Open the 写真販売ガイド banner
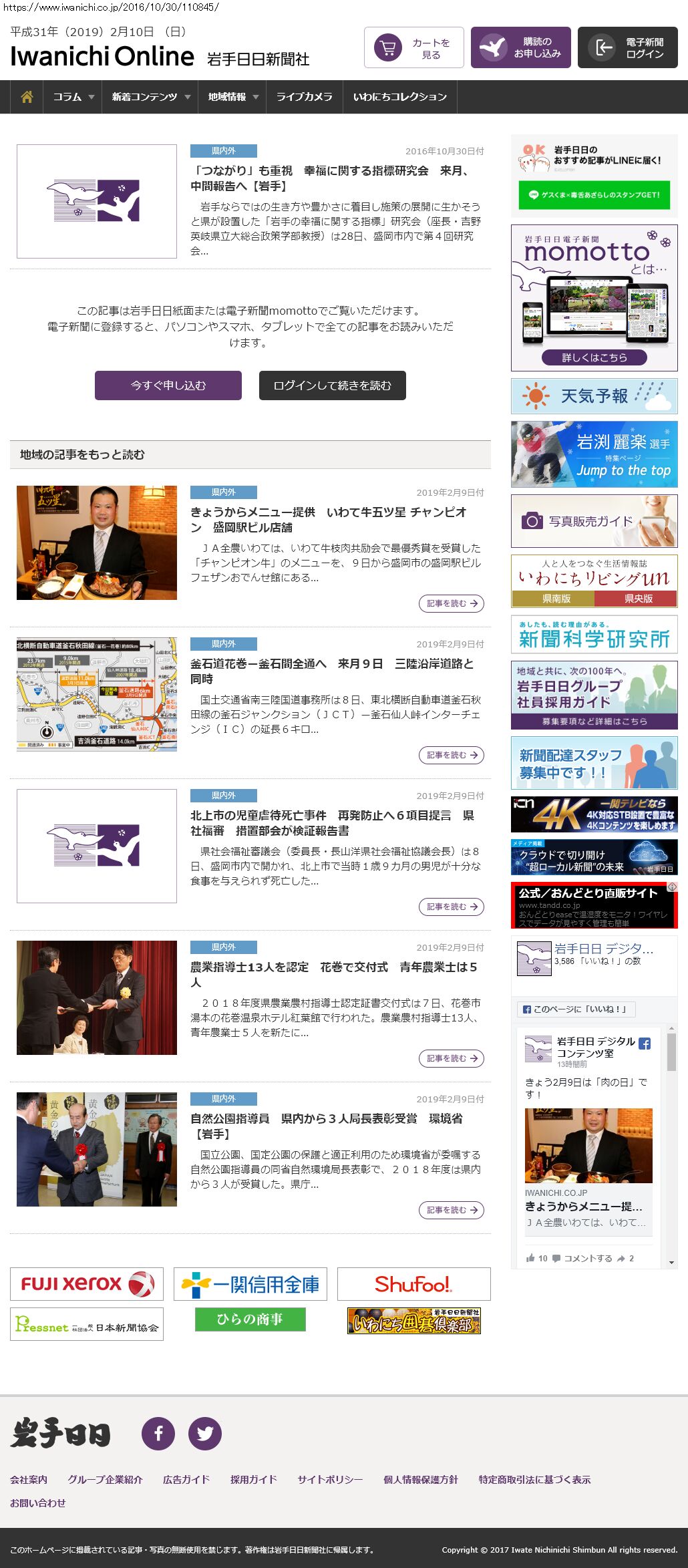The width and height of the screenshot is (688, 1568). pos(594,521)
